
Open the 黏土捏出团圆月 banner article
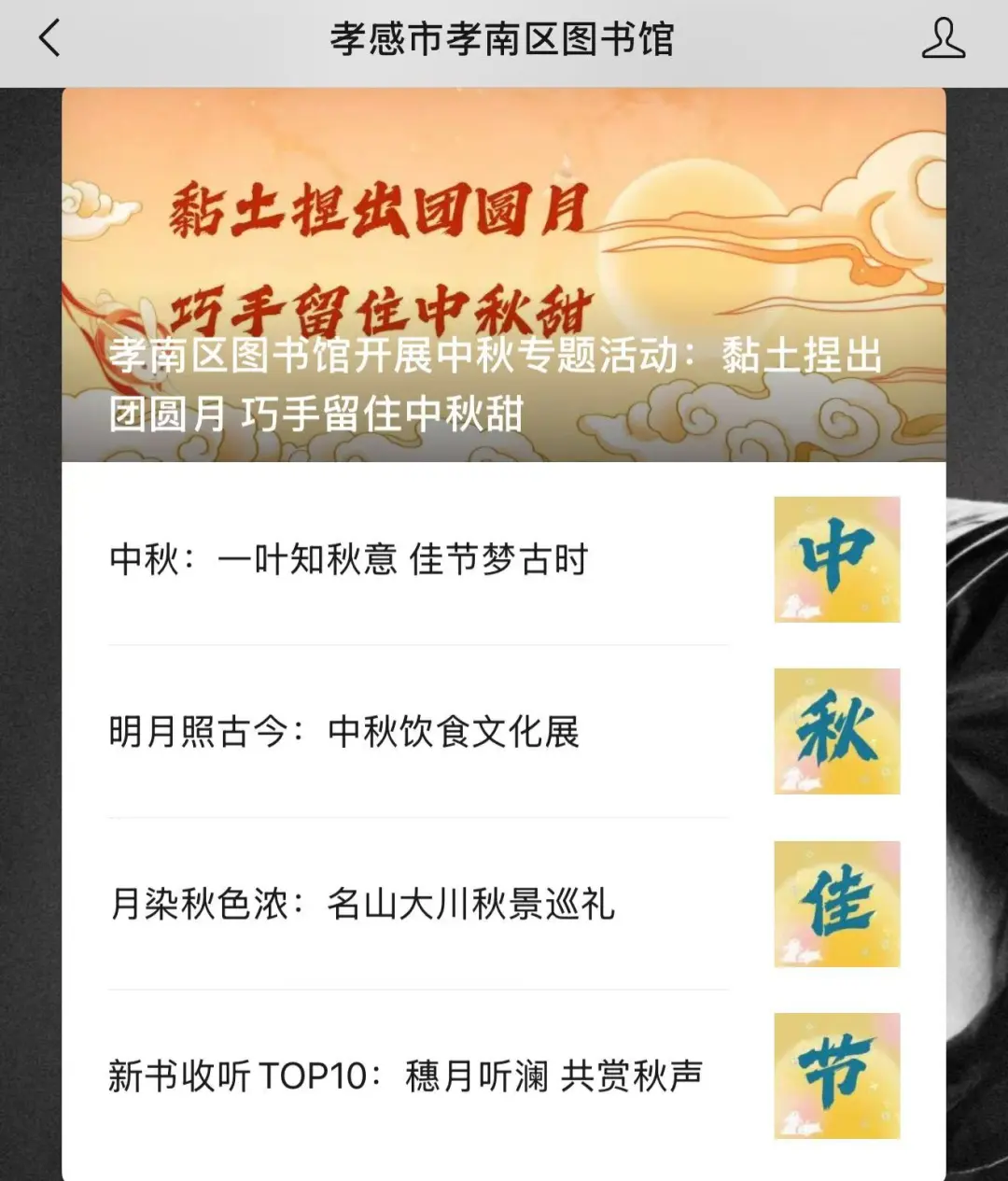coord(504,276)
